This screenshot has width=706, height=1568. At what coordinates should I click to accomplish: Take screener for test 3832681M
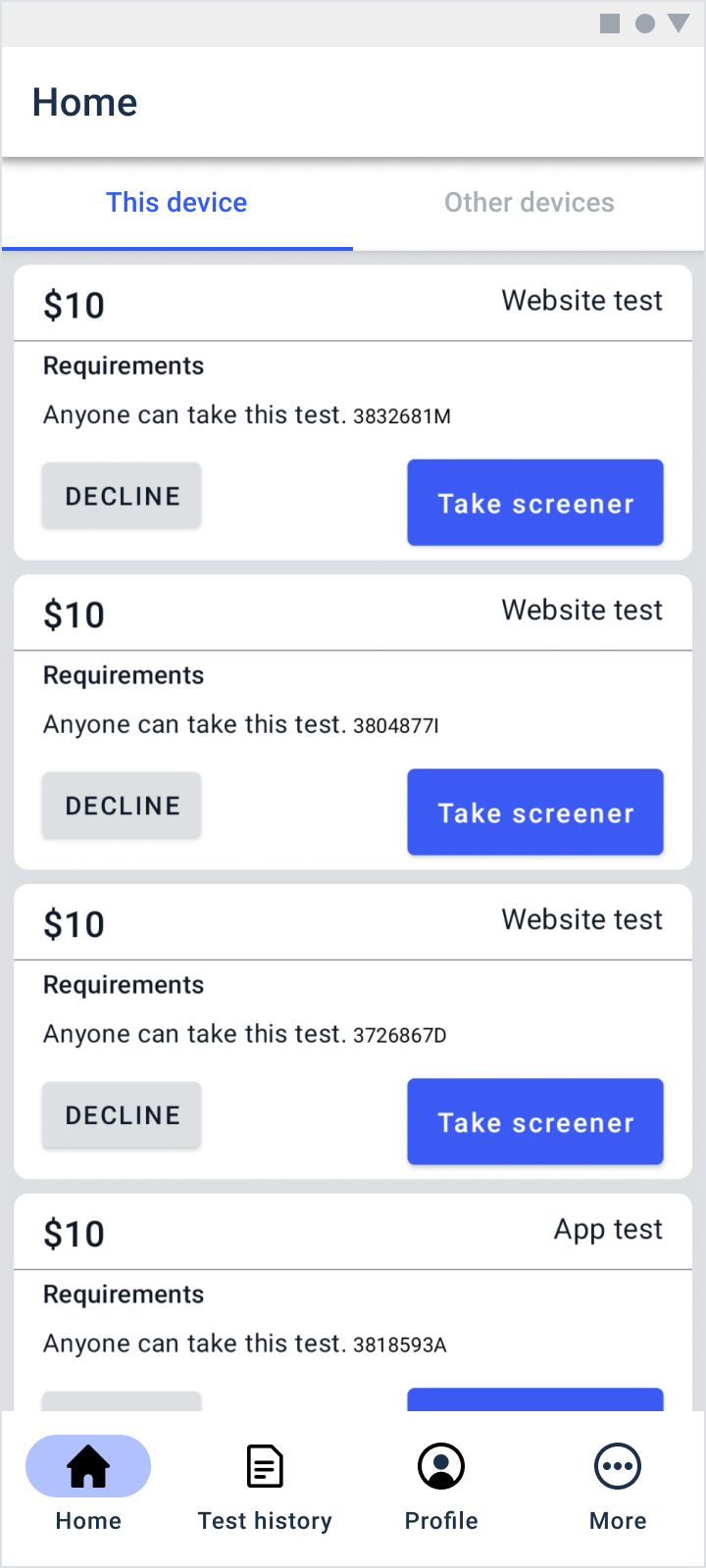535,503
